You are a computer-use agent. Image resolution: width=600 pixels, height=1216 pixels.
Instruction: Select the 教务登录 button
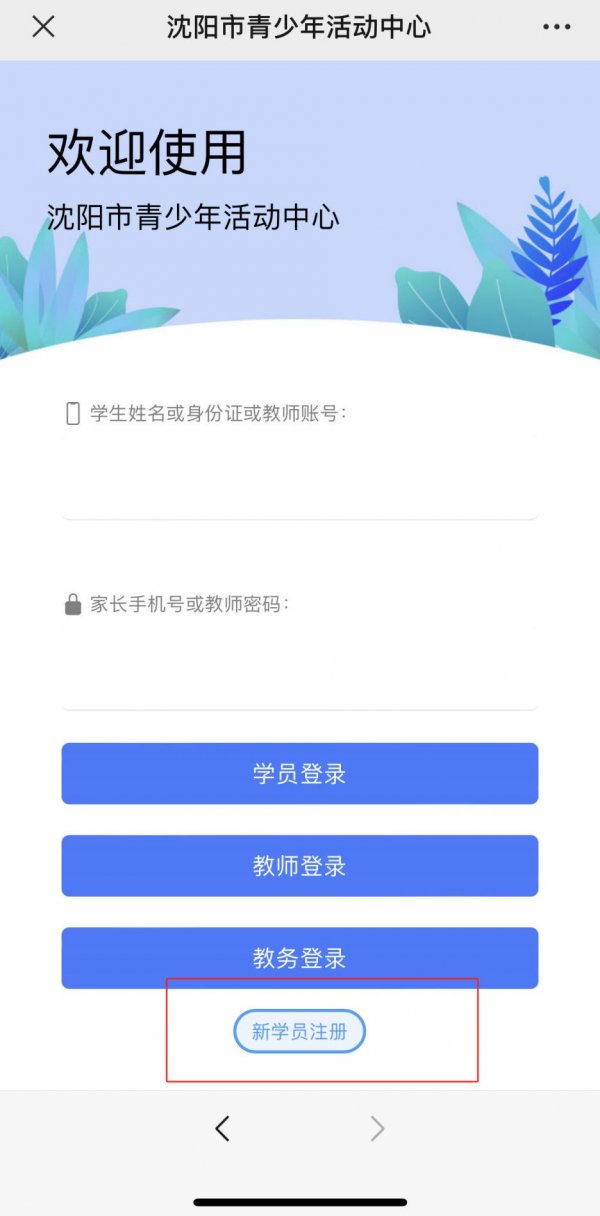point(300,958)
